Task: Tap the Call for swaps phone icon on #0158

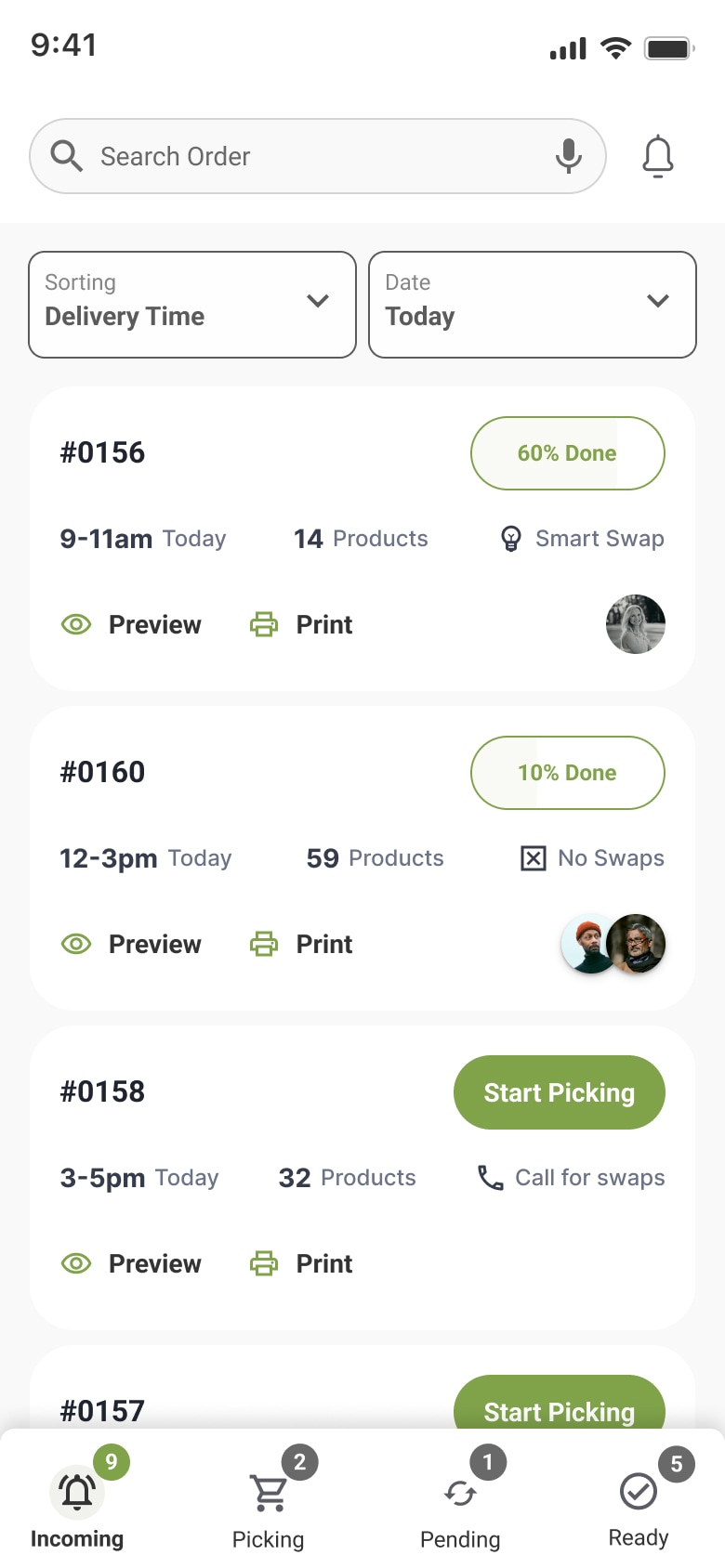Action: pyautogui.click(x=490, y=1177)
